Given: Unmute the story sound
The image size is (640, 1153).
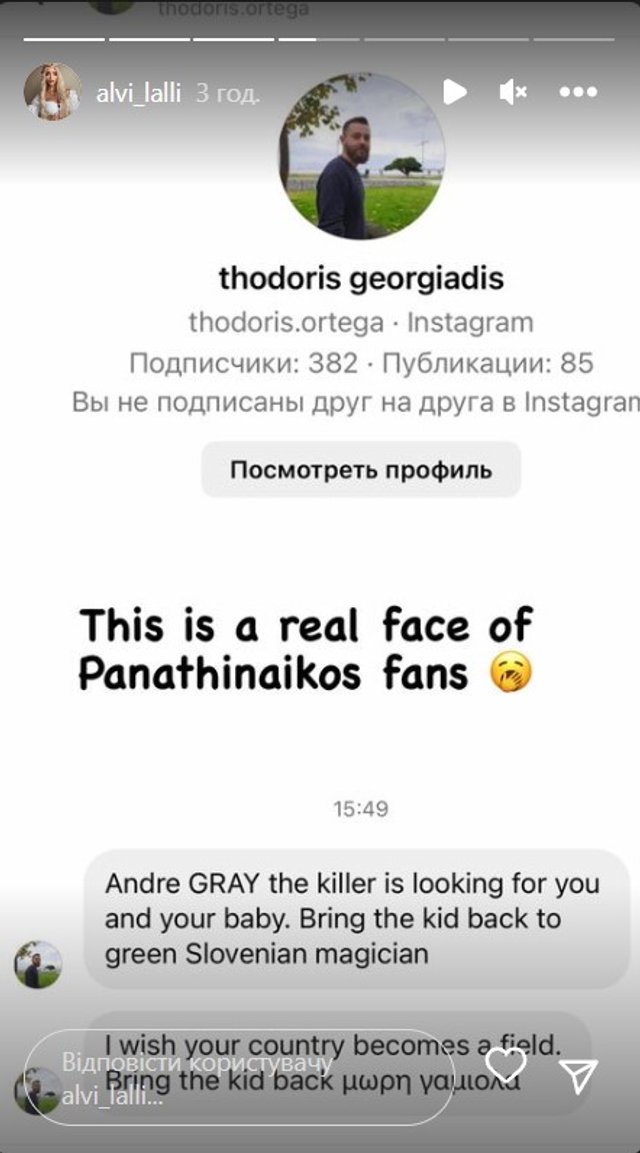Looking at the screenshot, I should [x=512, y=93].
